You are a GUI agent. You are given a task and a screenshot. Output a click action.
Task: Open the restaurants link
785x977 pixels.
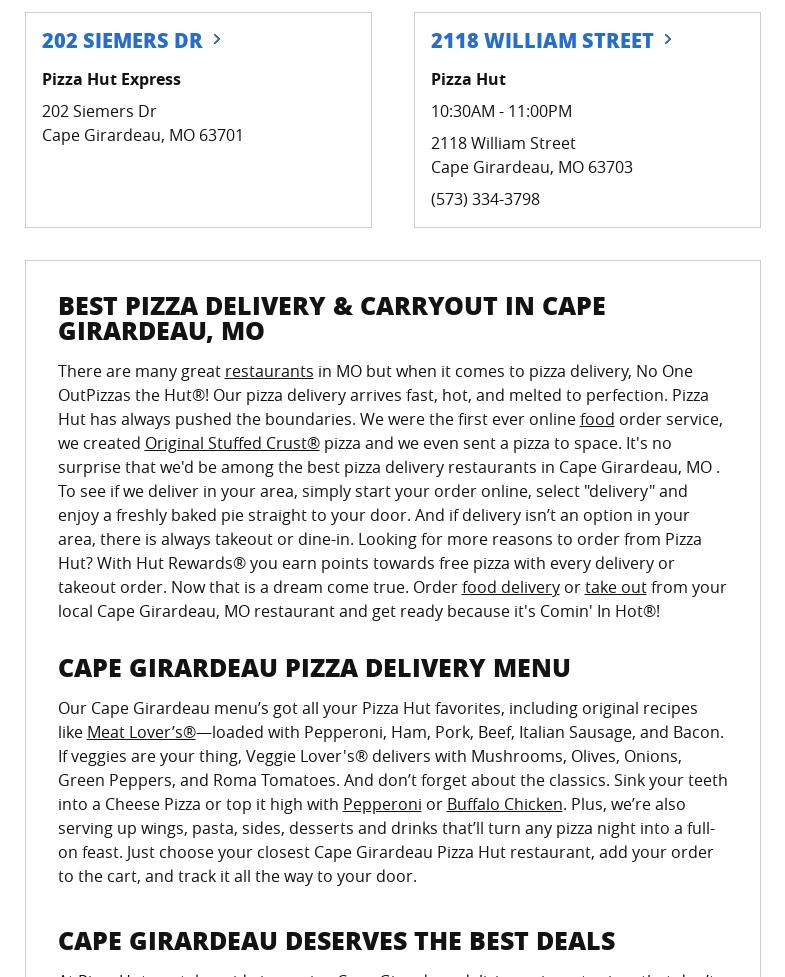[269, 371]
